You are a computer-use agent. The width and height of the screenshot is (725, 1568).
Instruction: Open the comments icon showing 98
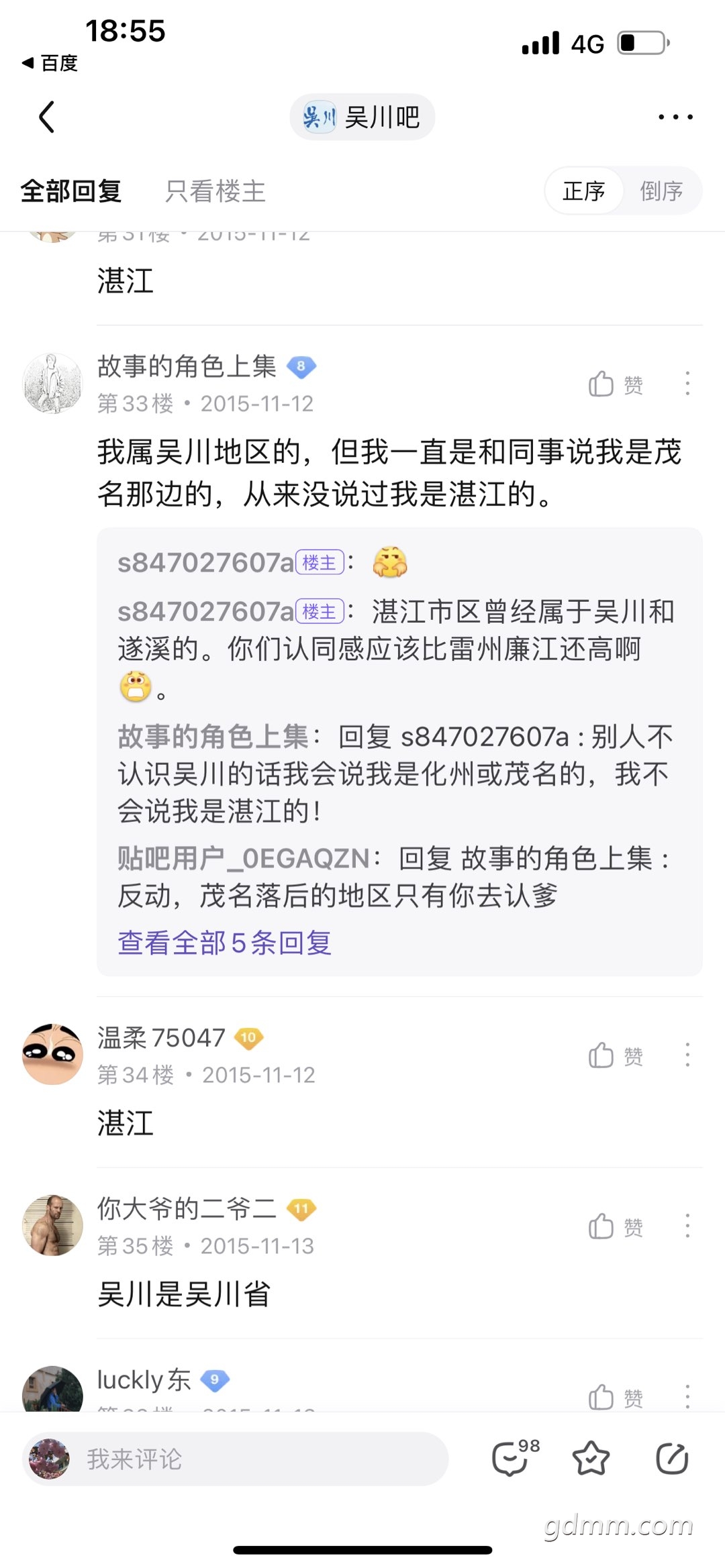point(514,1459)
